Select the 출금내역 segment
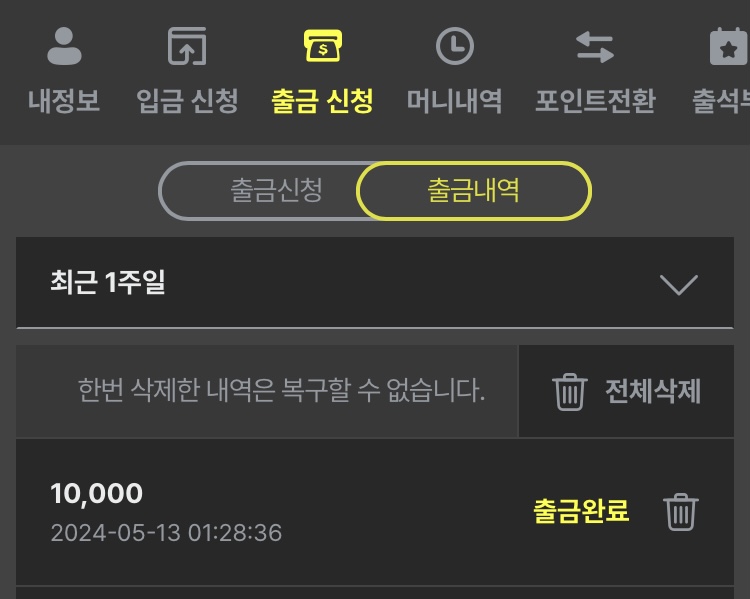750x599 pixels. click(474, 190)
